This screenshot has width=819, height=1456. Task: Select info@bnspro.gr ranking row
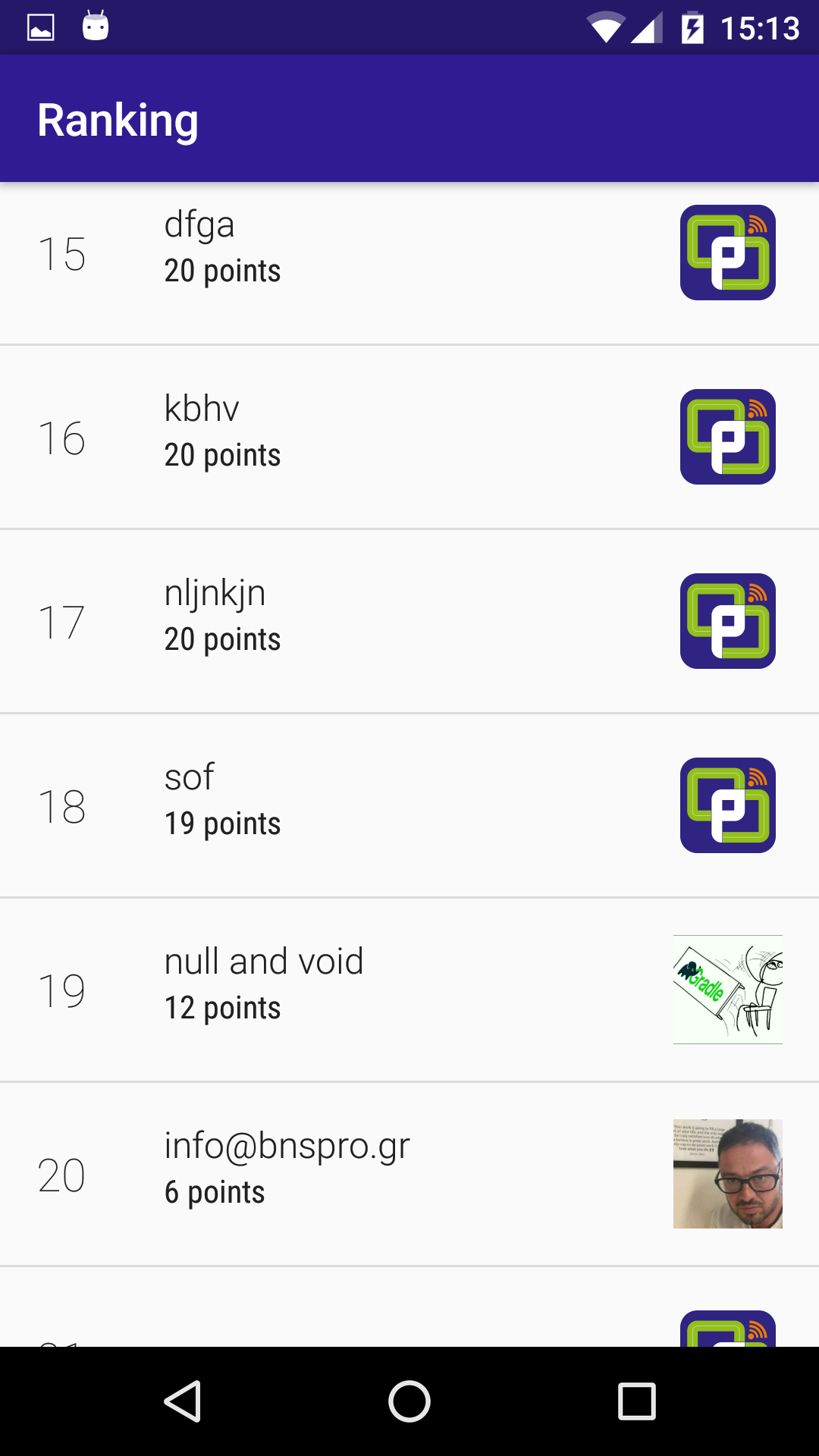[x=409, y=1174]
